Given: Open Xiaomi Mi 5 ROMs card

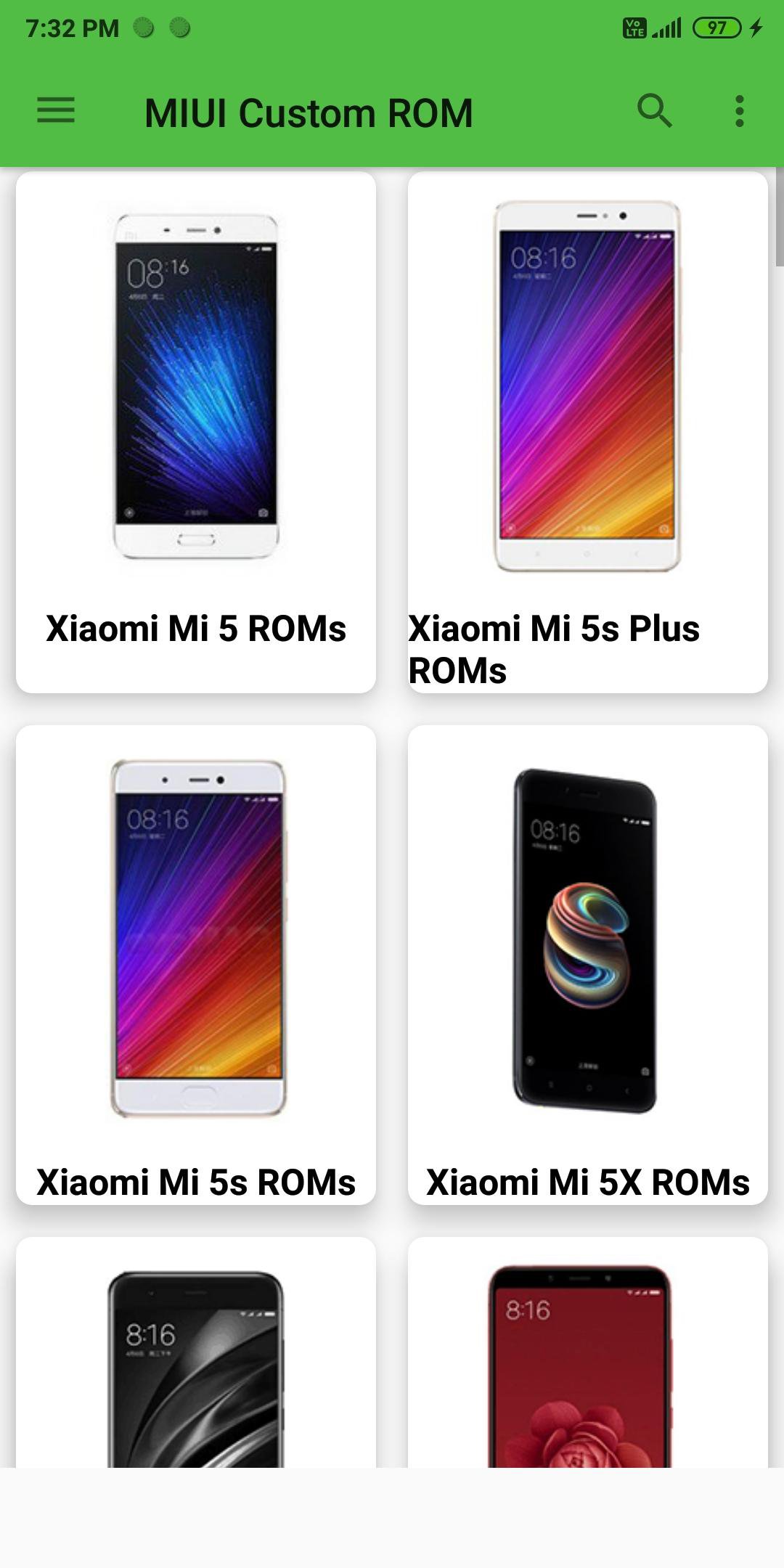Looking at the screenshot, I should [196, 432].
